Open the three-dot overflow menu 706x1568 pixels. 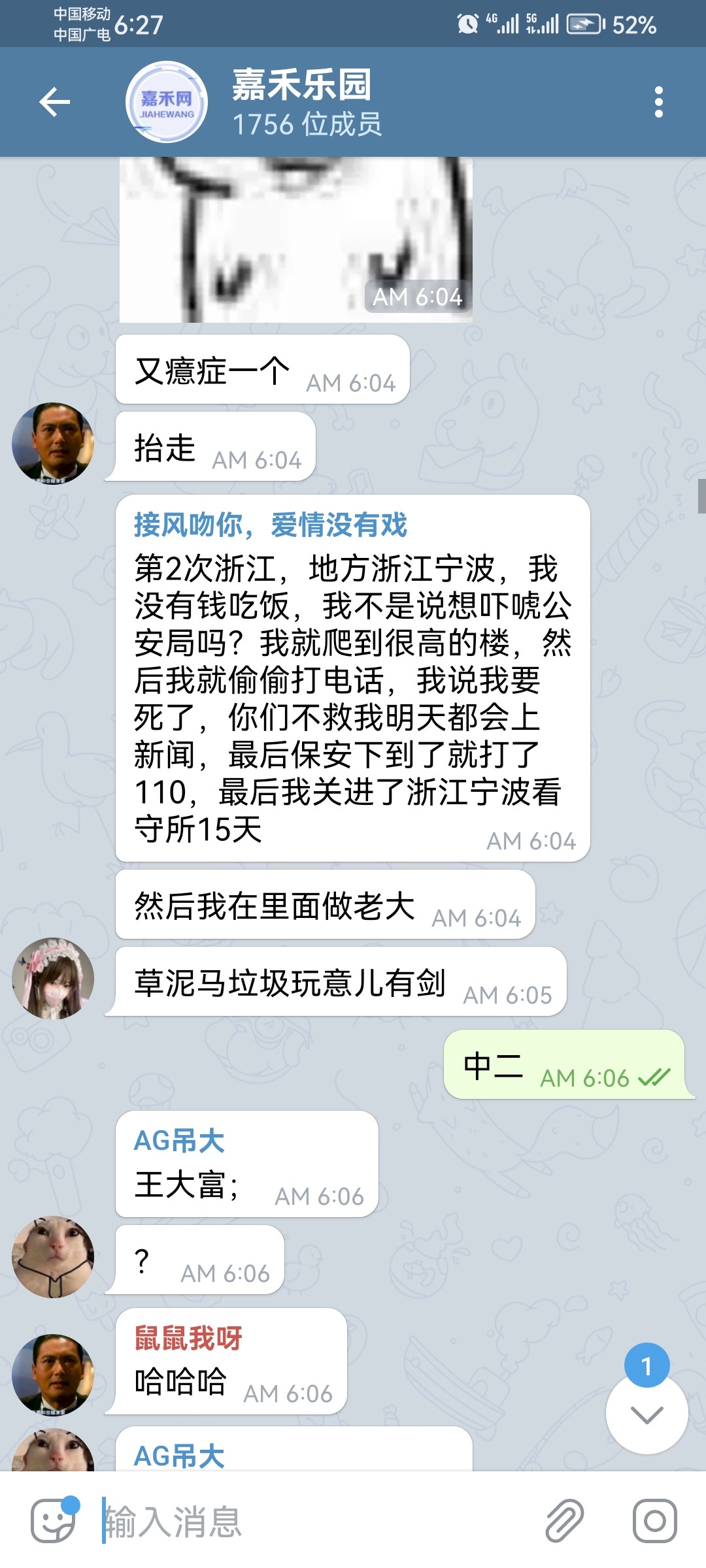(658, 102)
